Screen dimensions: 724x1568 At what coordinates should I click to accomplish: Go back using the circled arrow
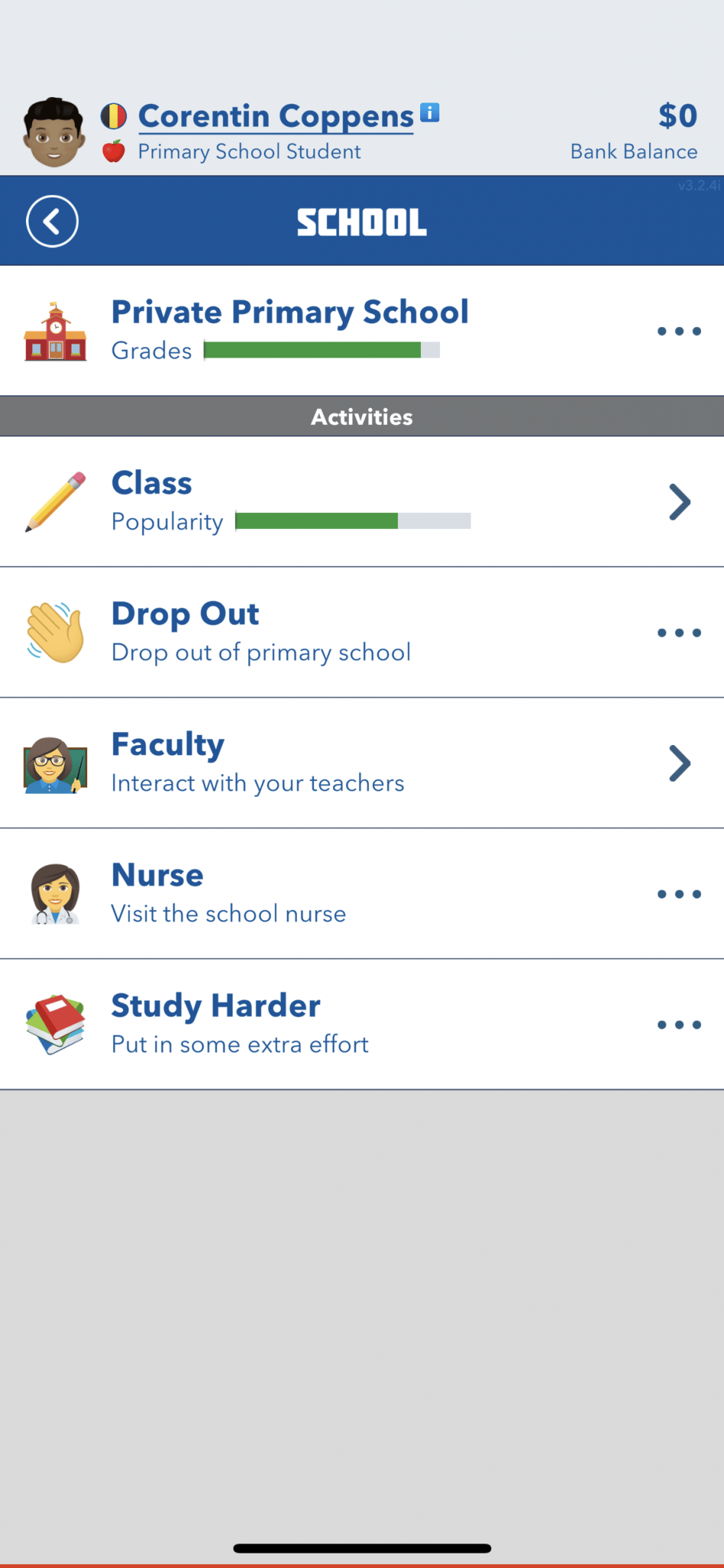pyautogui.click(x=52, y=221)
